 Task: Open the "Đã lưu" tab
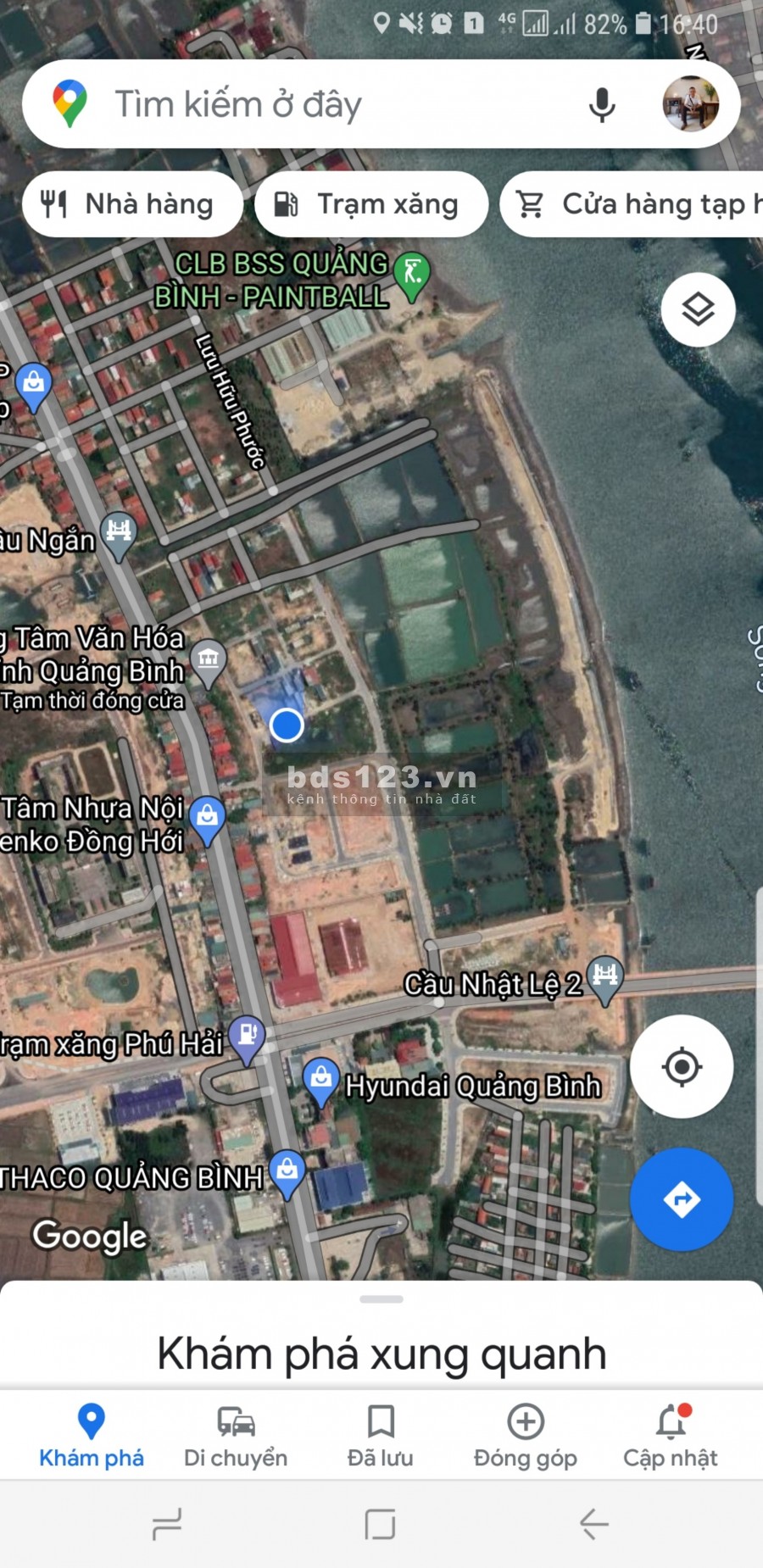(381, 1434)
